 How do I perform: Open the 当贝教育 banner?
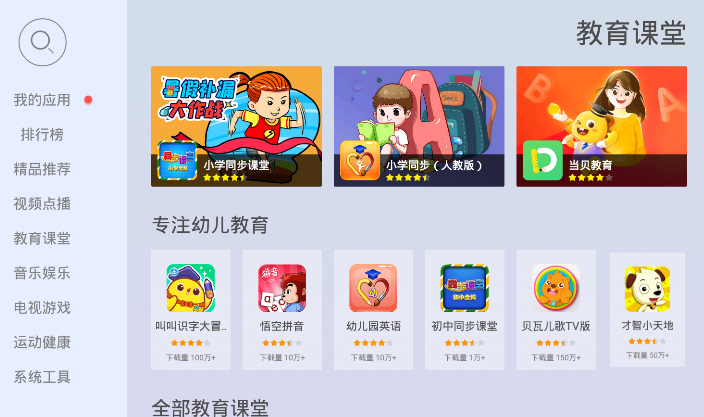point(601,126)
